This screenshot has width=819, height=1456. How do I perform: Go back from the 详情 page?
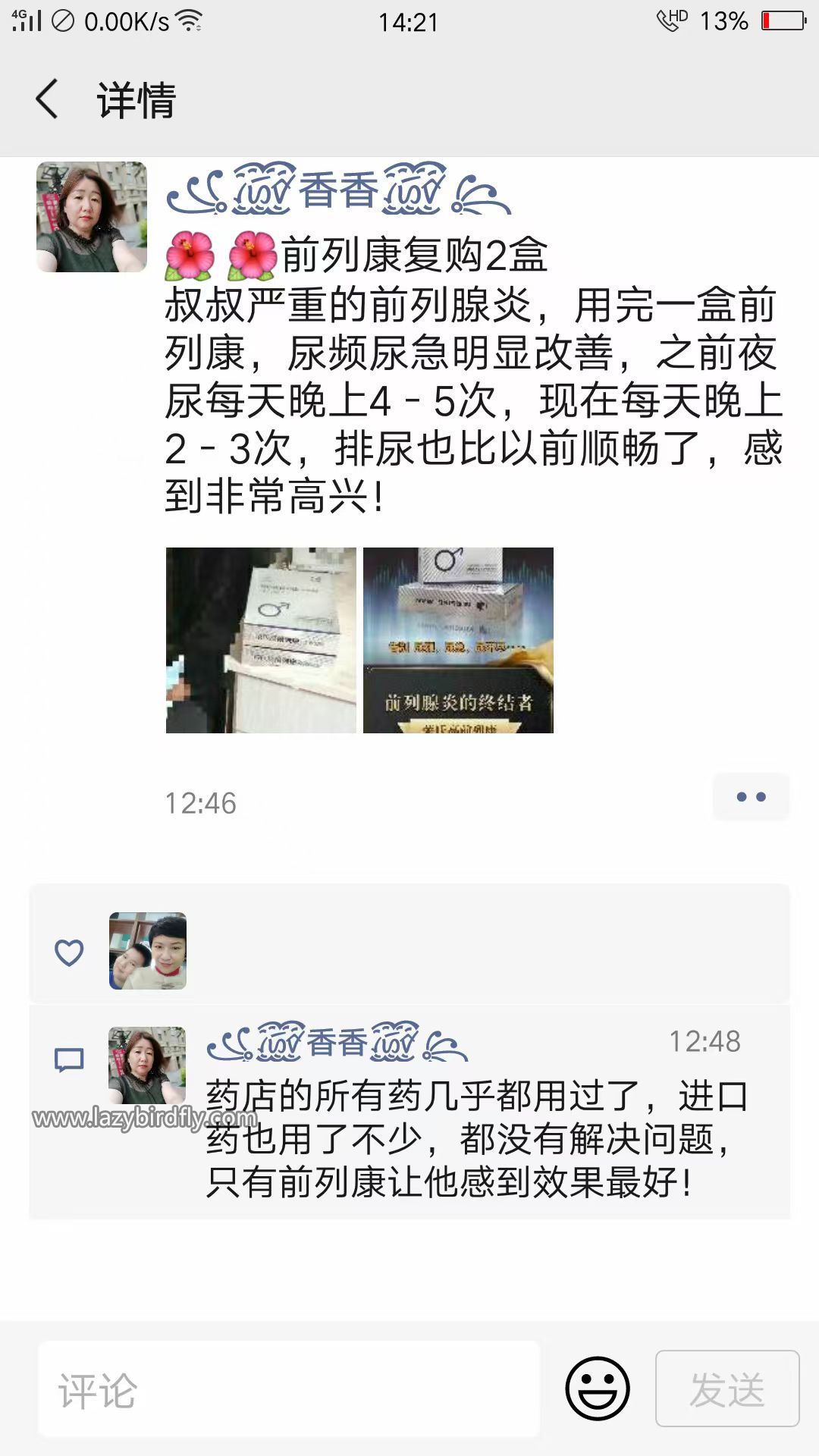click(47, 99)
